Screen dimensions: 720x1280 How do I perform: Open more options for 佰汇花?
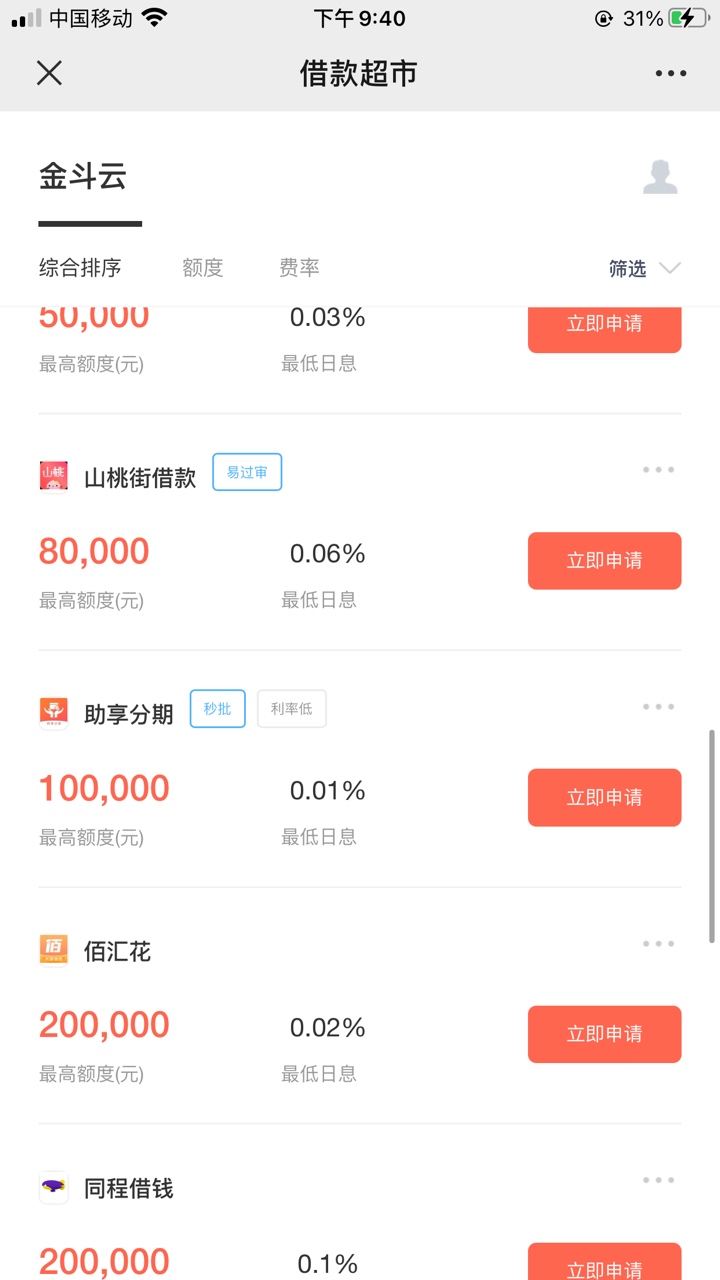pyautogui.click(x=658, y=944)
